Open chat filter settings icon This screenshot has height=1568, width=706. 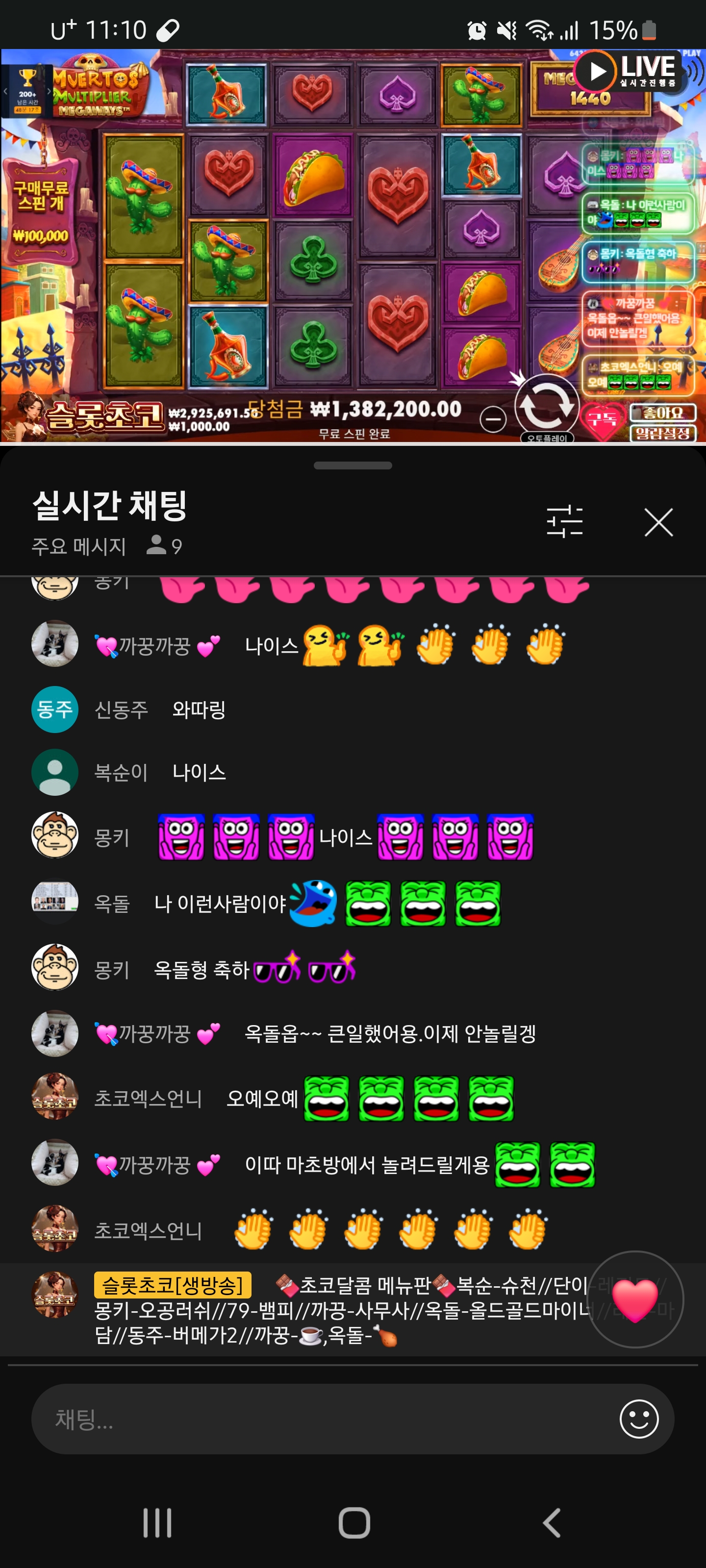[564, 522]
